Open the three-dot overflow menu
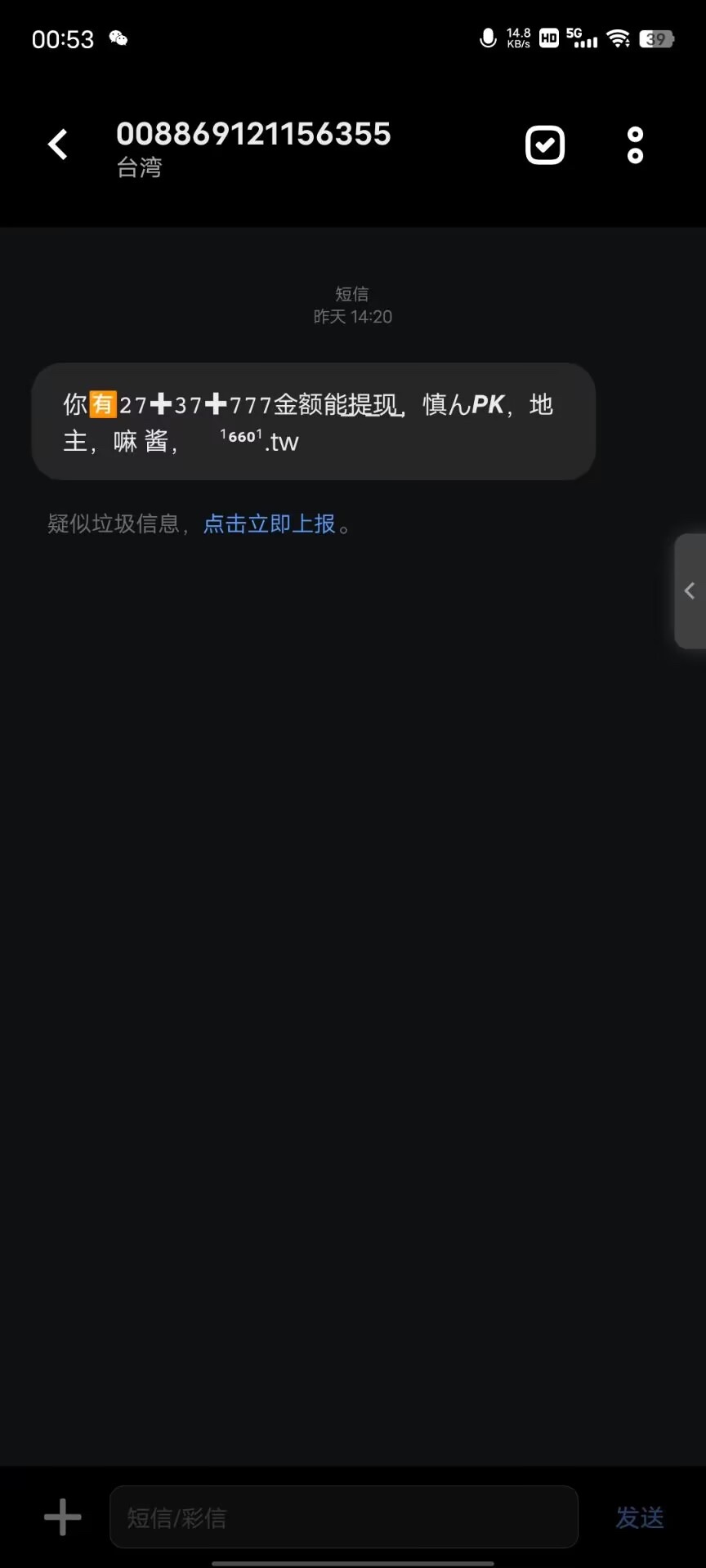 pos(635,145)
